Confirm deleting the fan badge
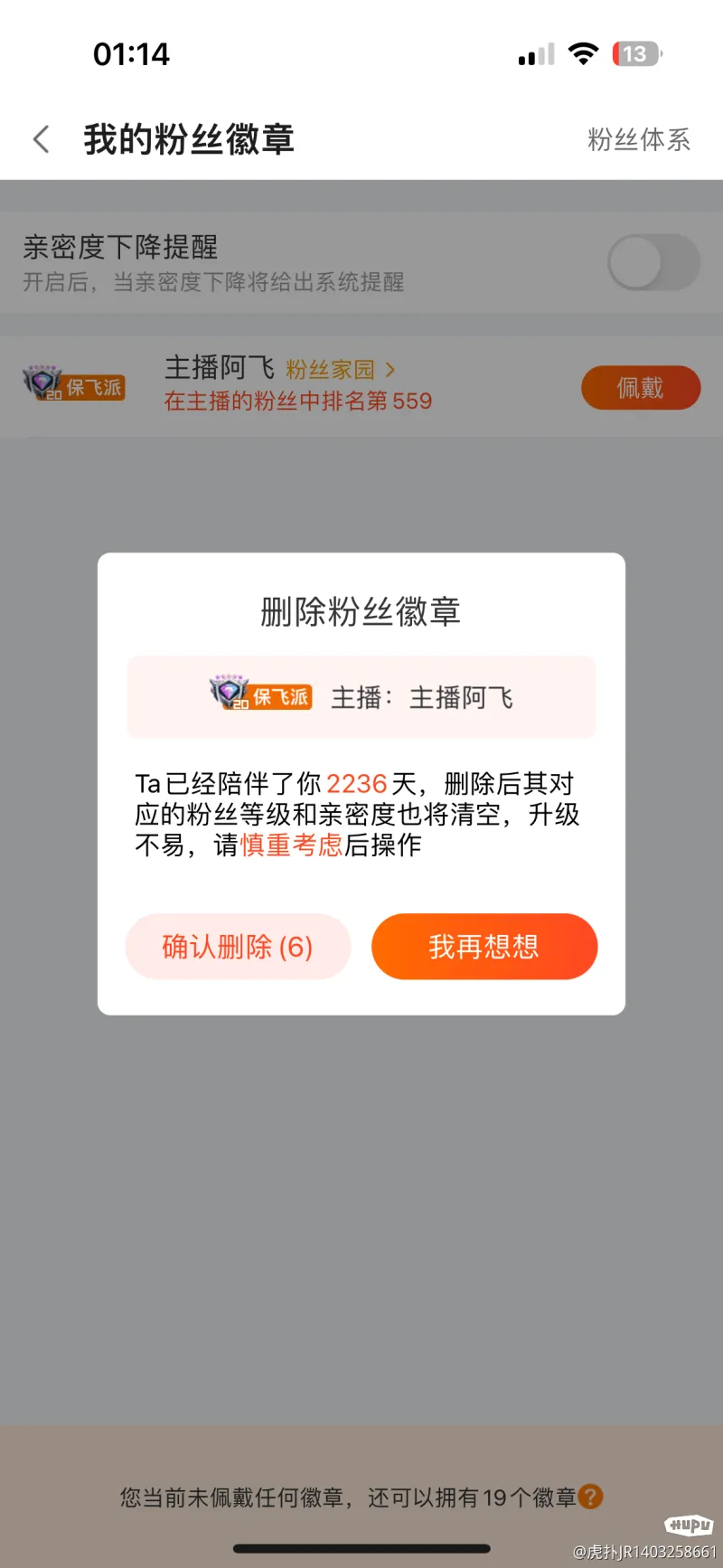723x1568 pixels. (x=238, y=947)
